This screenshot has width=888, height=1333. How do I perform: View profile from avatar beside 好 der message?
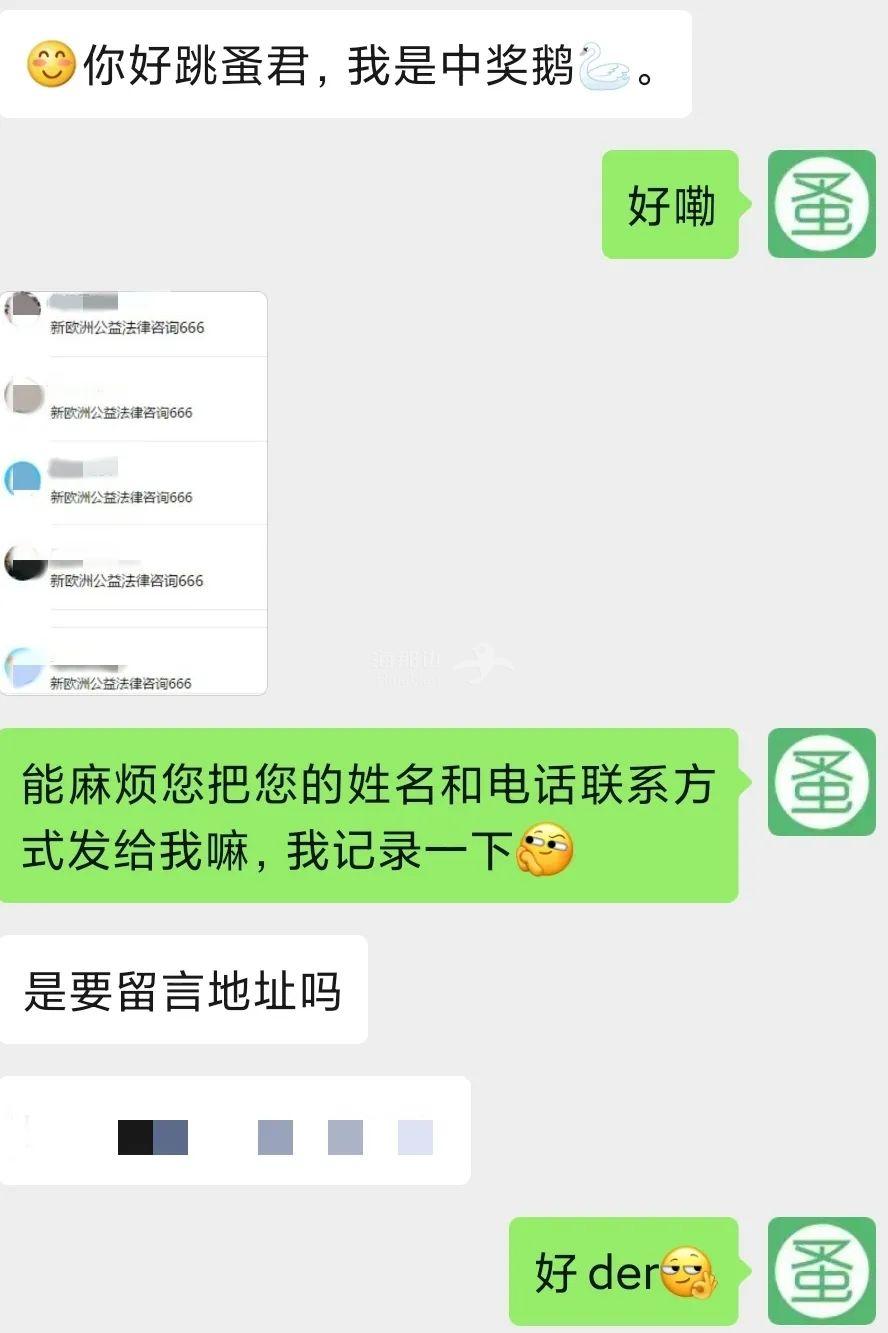tap(821, 1271)
